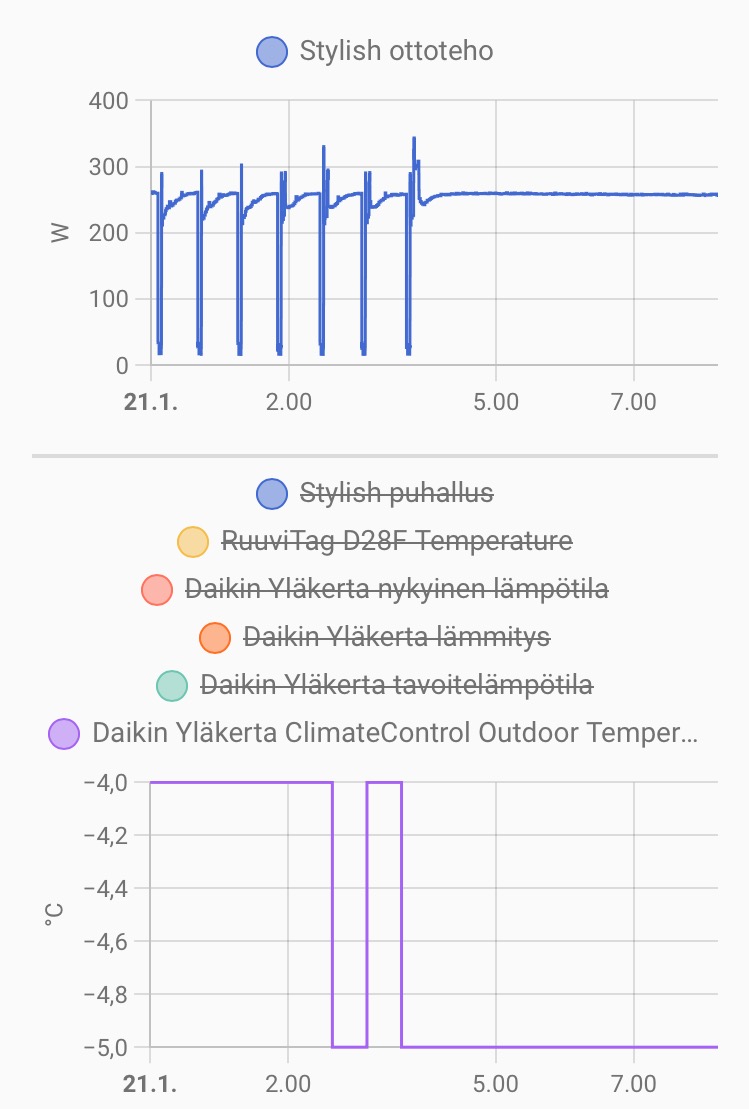The image size is (749, 1109).
Task: Enable RuuviTag D28F Temperature series
Action: pyautogui.click(x=374, y=541)
